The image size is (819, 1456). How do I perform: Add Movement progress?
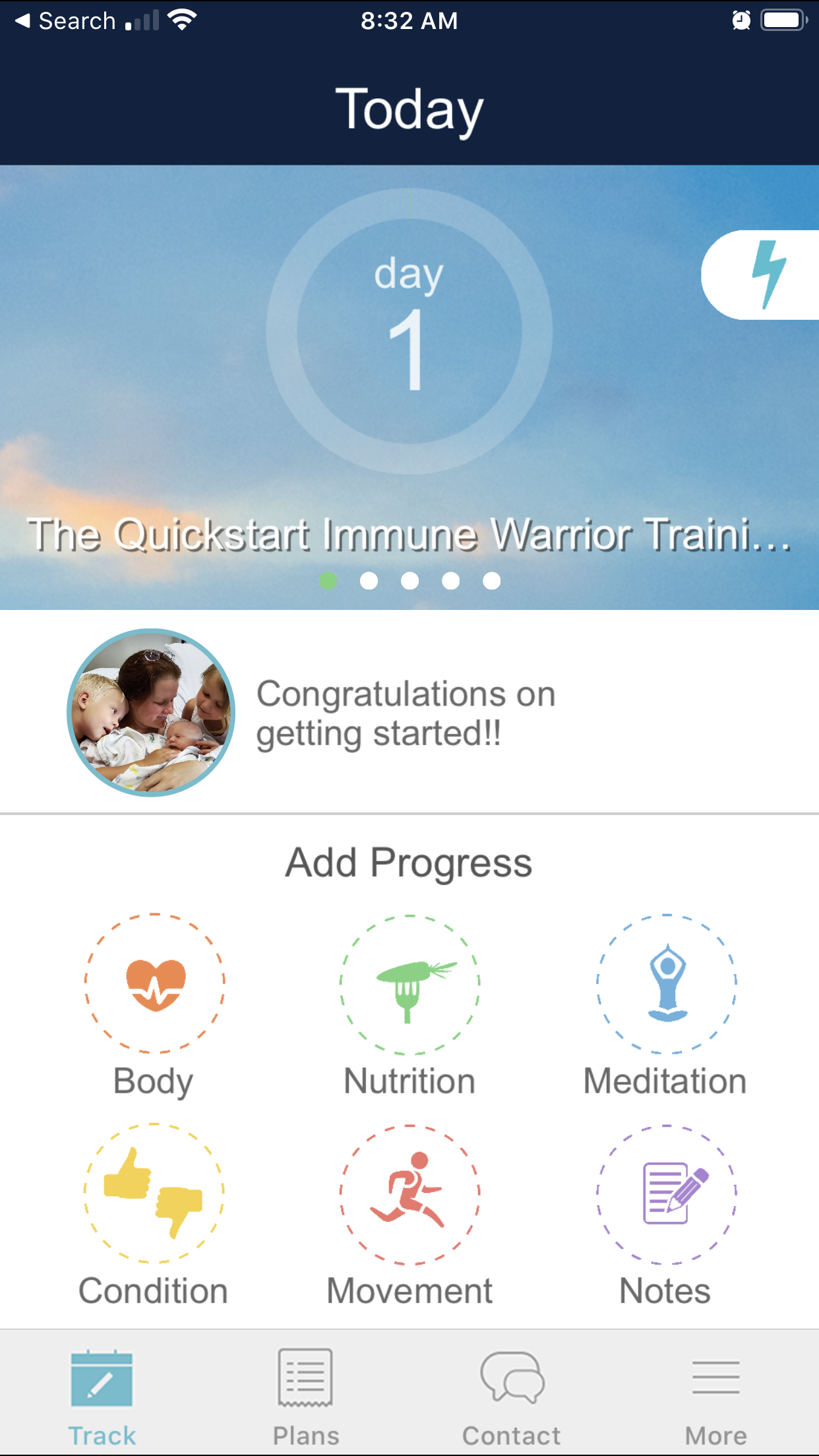click(x=409, y=1194)
